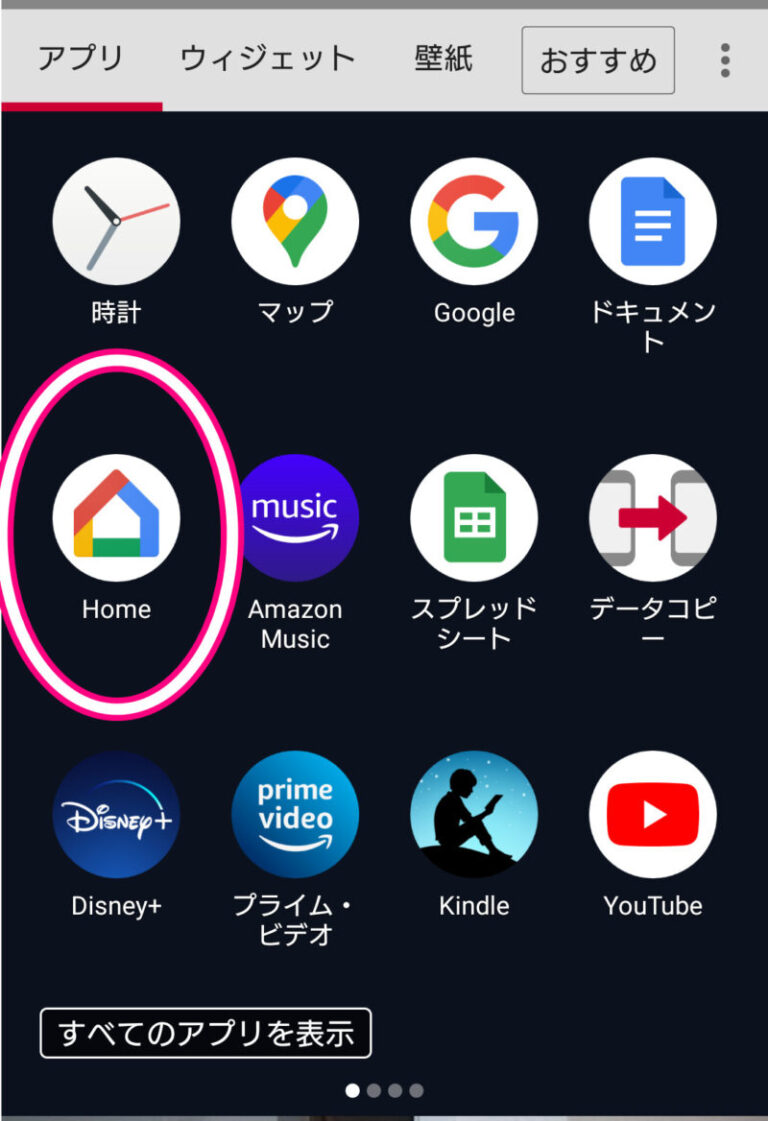The image size is (768, 1121).
Task: Launch the Google Home app
Action: pos(116,518)
